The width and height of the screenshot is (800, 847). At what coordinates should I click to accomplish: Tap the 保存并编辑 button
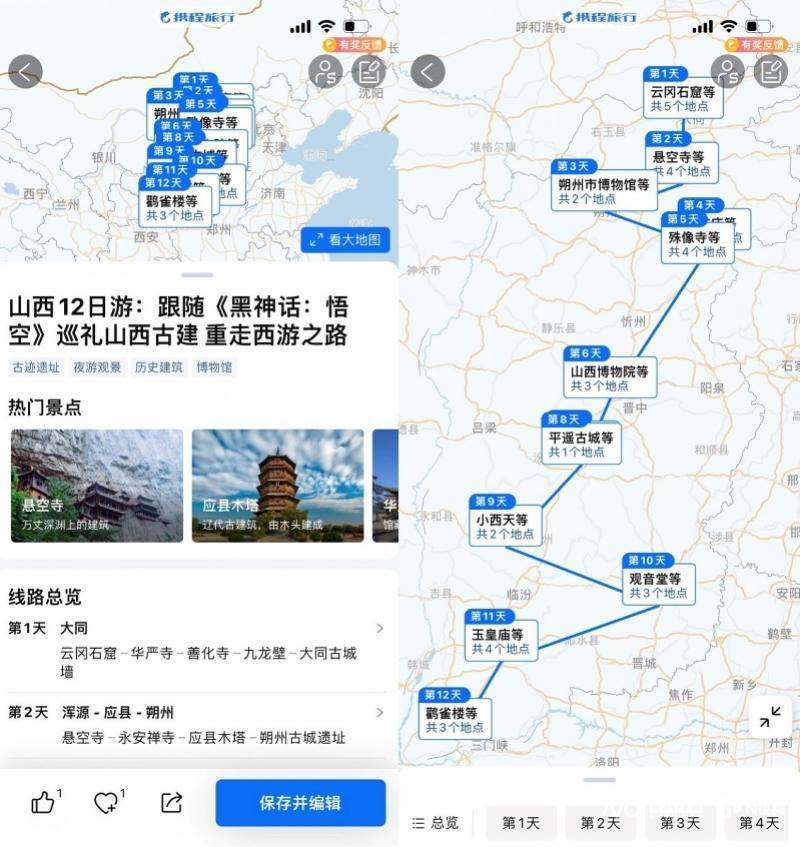click(x=300, y=802)
